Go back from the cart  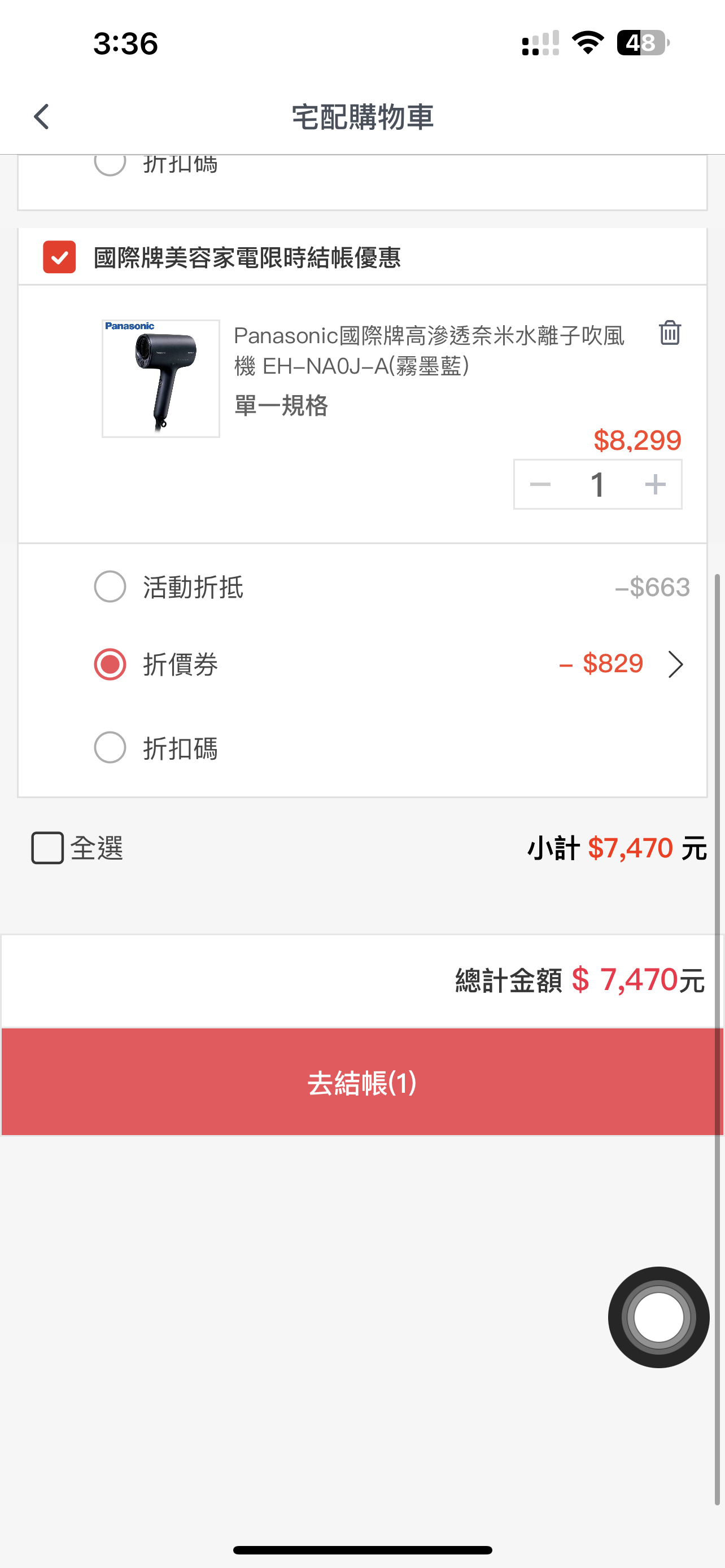pyautogui.click(x=41, y=116)
